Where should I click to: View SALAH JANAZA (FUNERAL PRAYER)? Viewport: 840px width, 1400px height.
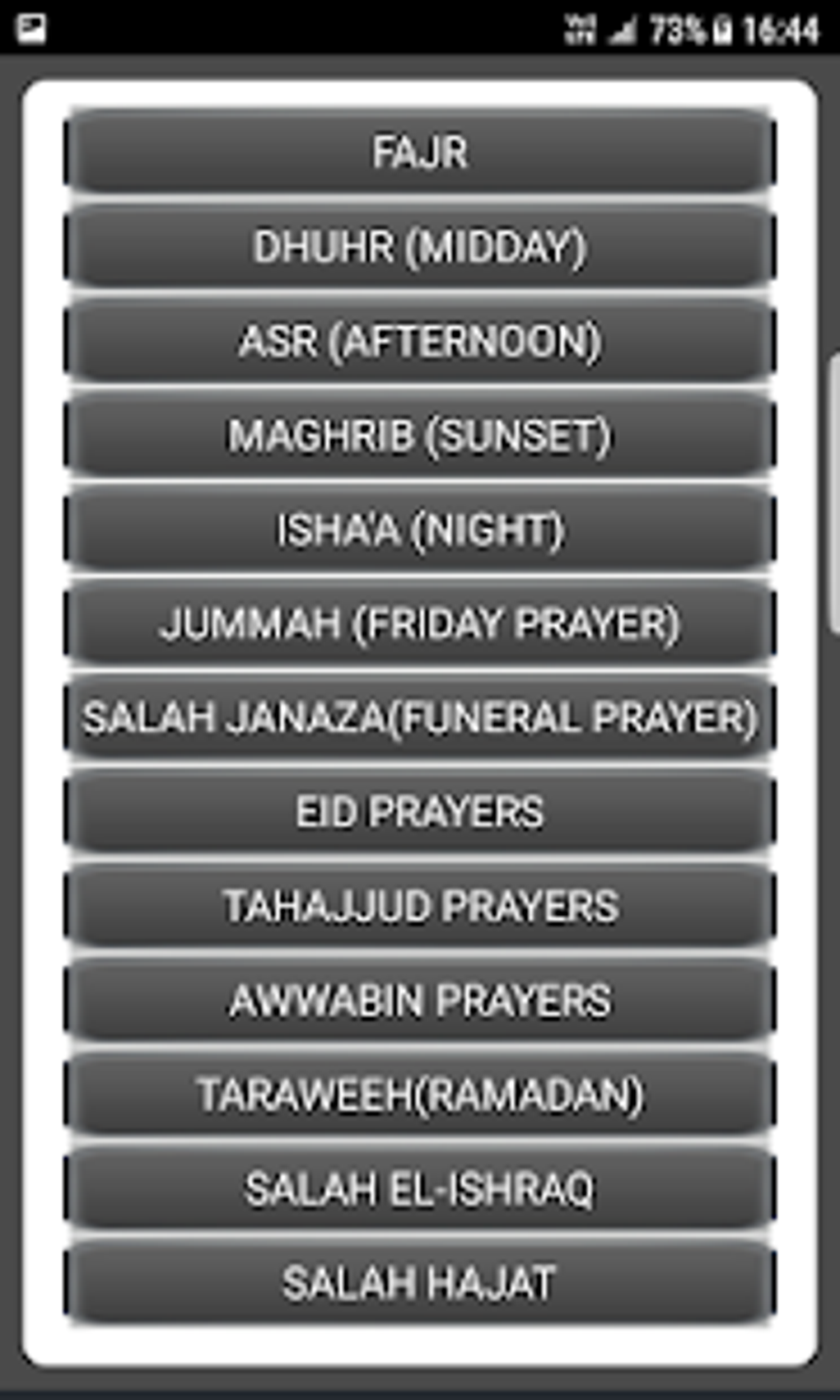(x=419, y=717)
